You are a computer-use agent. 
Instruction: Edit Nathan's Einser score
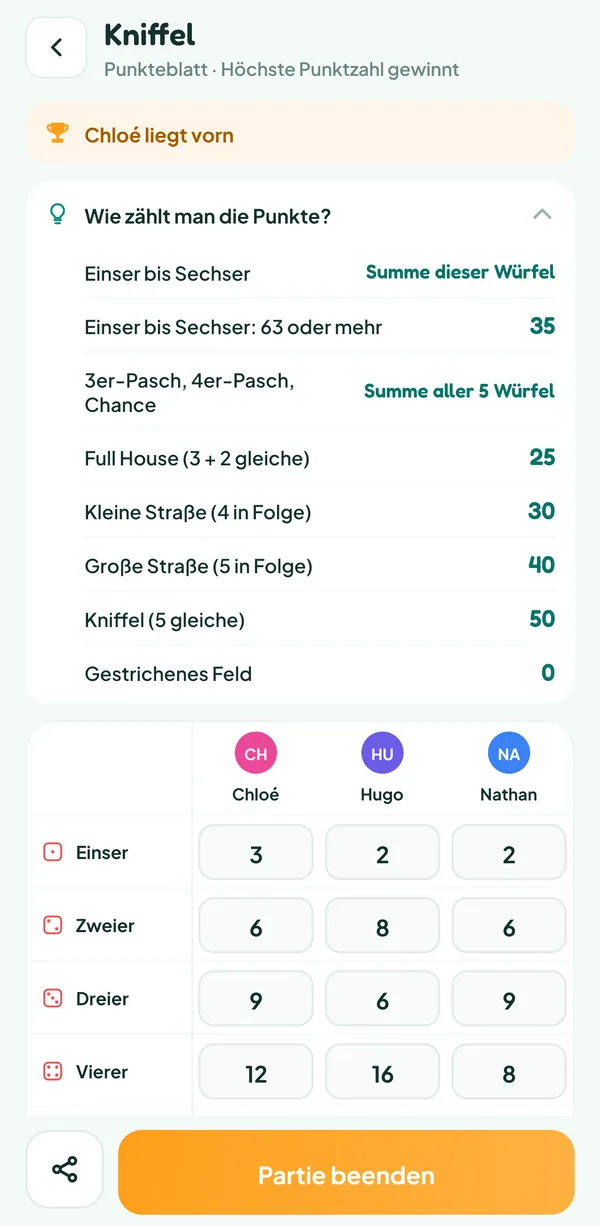pyautogui.click(x=509, y=852)
